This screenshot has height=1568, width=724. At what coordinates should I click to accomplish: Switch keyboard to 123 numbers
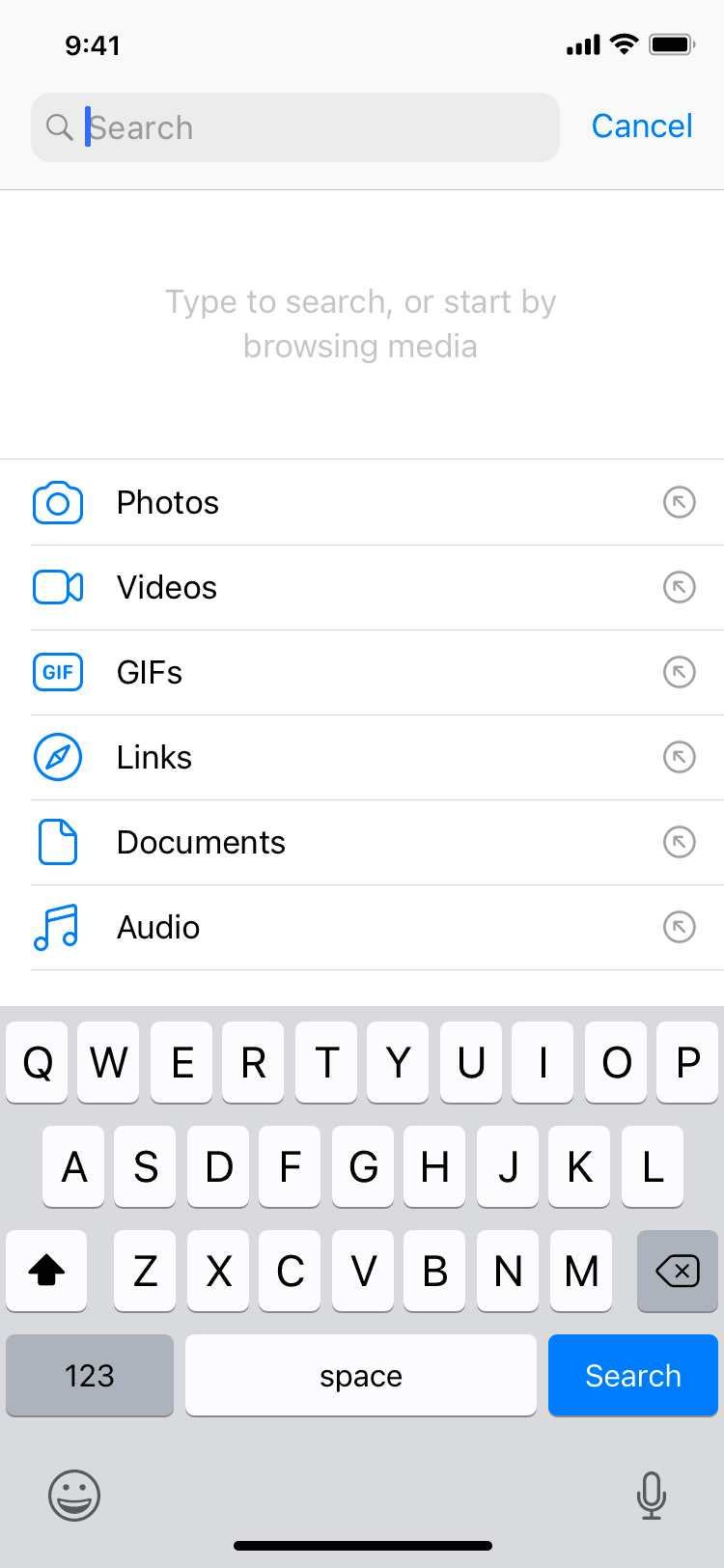point(90,1375)
